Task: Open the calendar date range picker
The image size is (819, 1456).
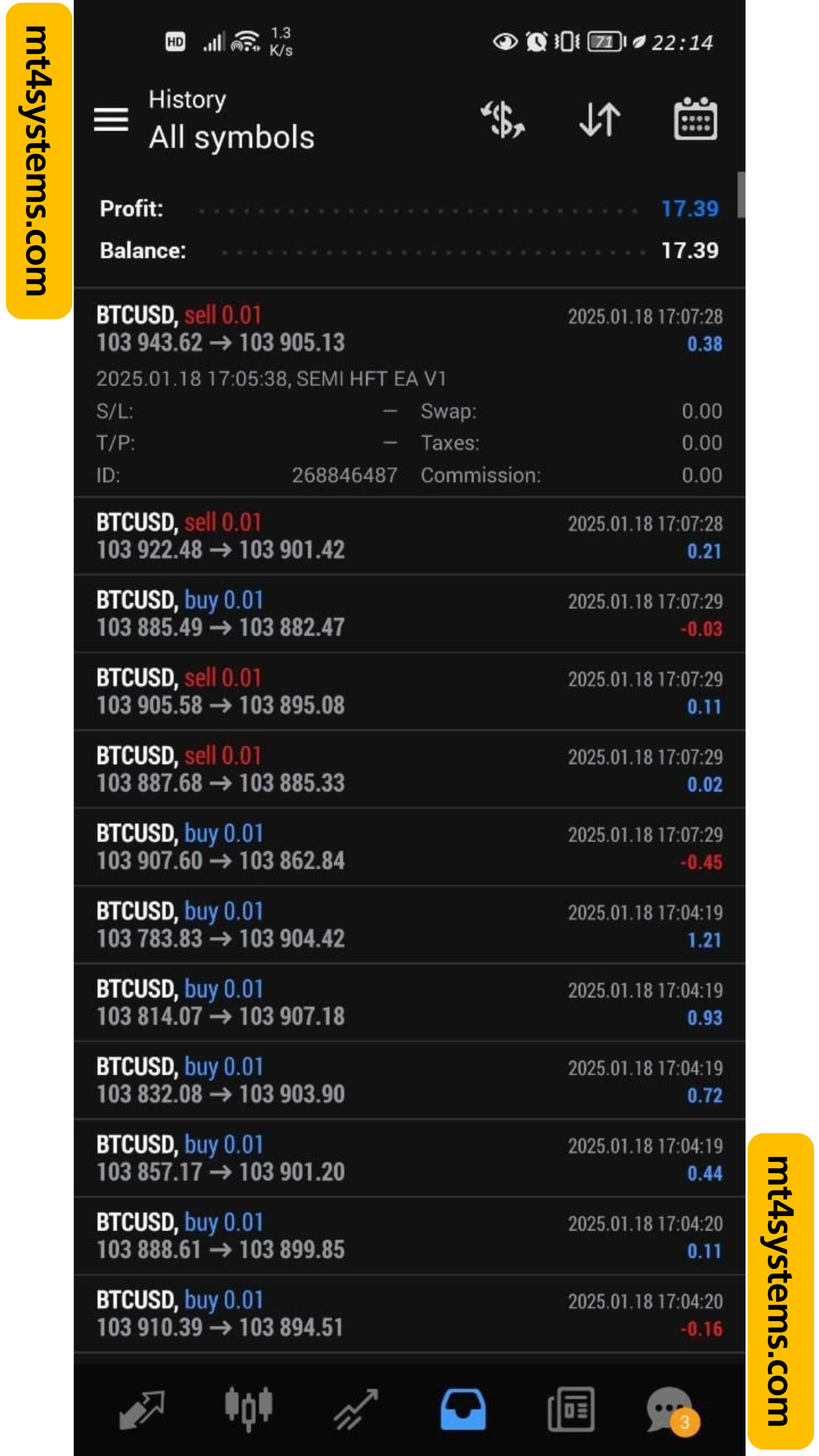Action: [695, 119]
